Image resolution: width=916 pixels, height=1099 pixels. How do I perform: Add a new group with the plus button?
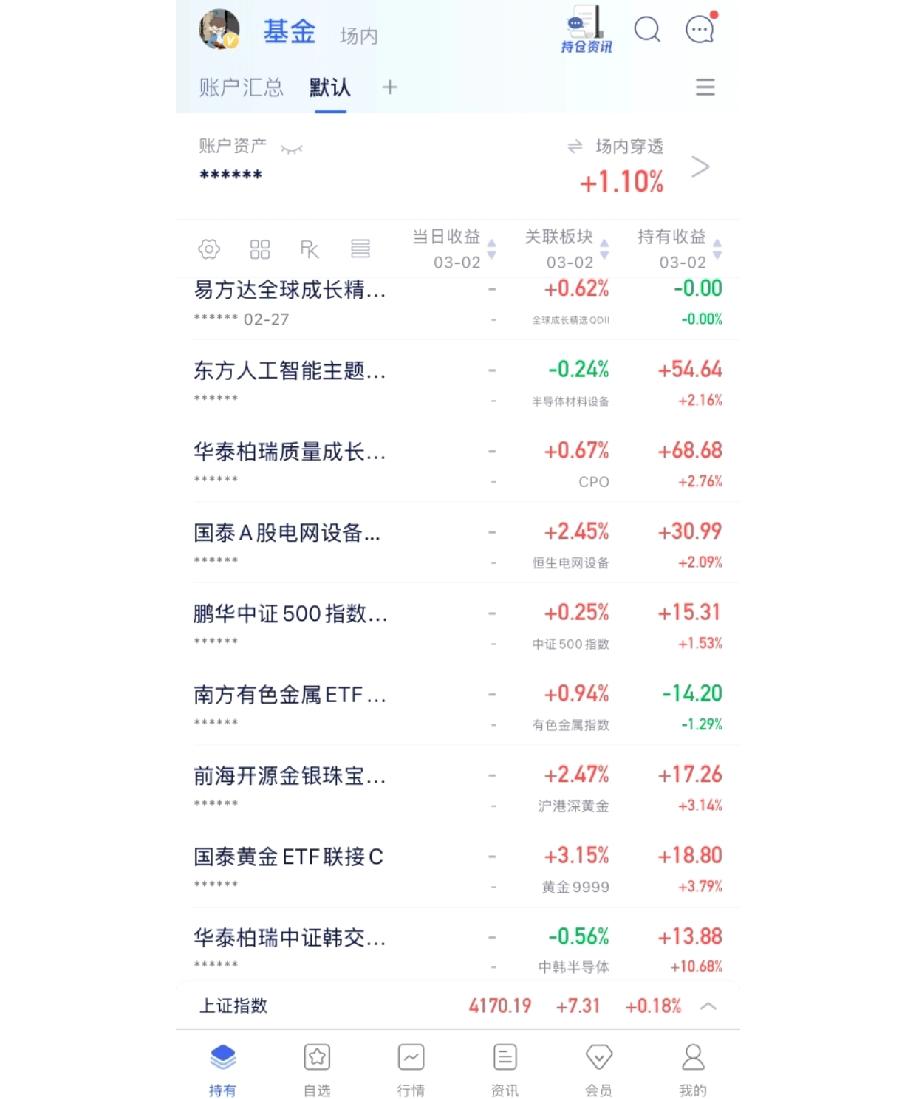coord(389,88)
